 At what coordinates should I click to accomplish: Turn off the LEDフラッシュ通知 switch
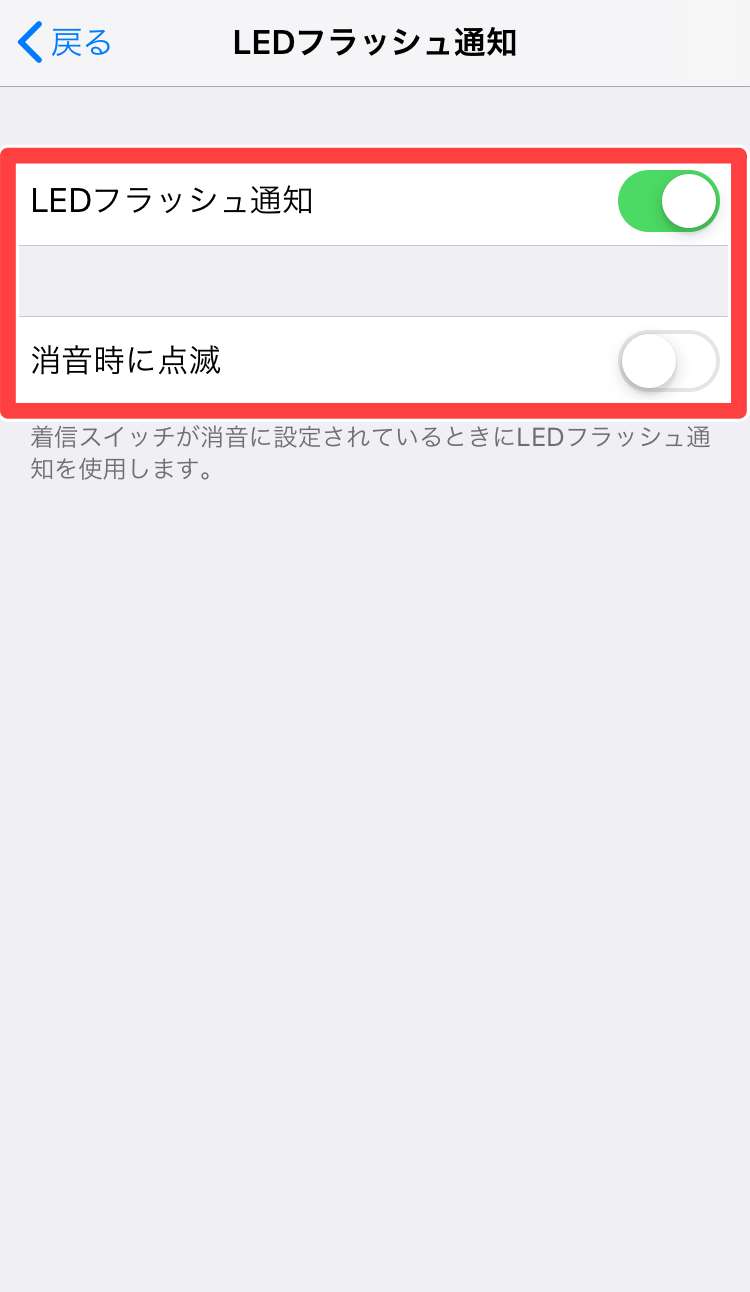pos(668,201)
